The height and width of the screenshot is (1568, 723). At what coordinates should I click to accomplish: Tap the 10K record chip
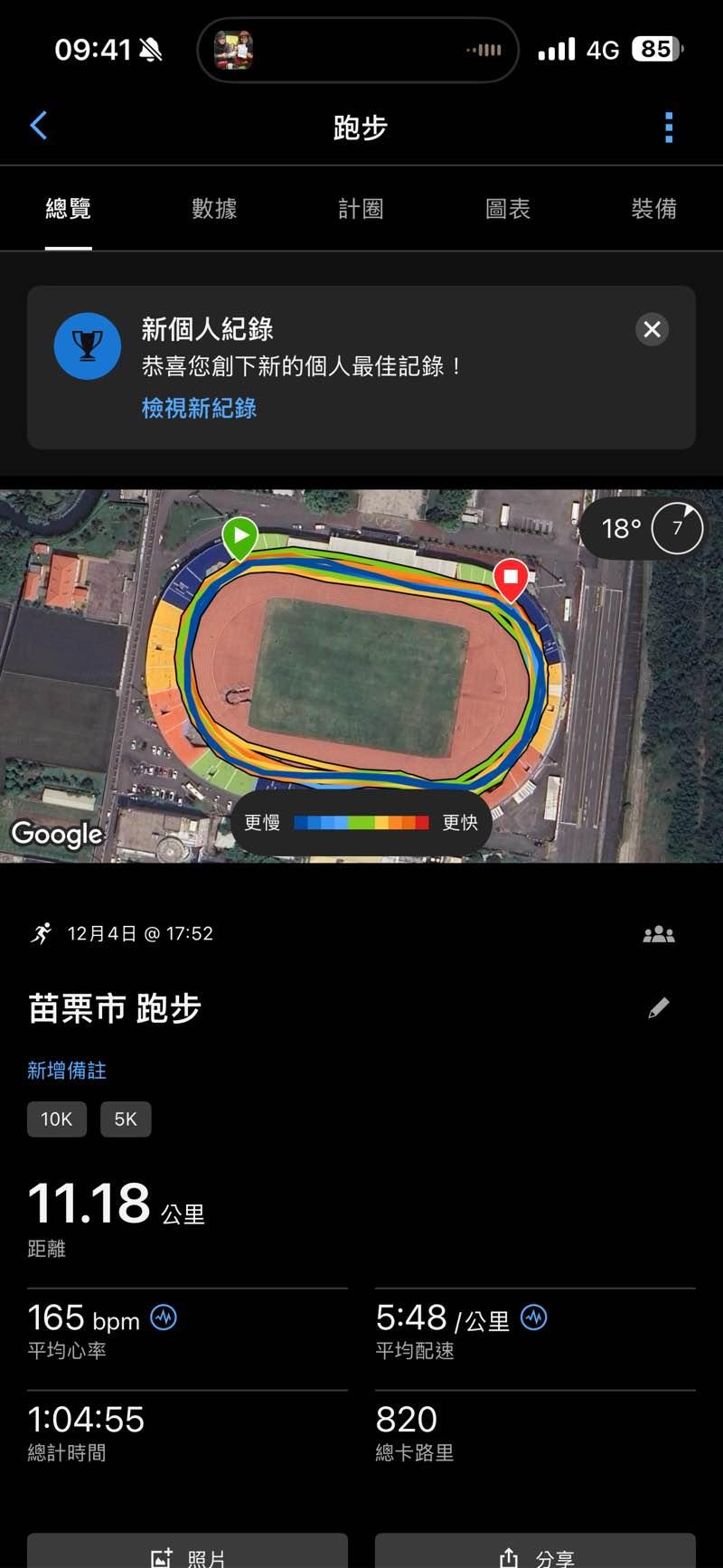click(56, 1119)
